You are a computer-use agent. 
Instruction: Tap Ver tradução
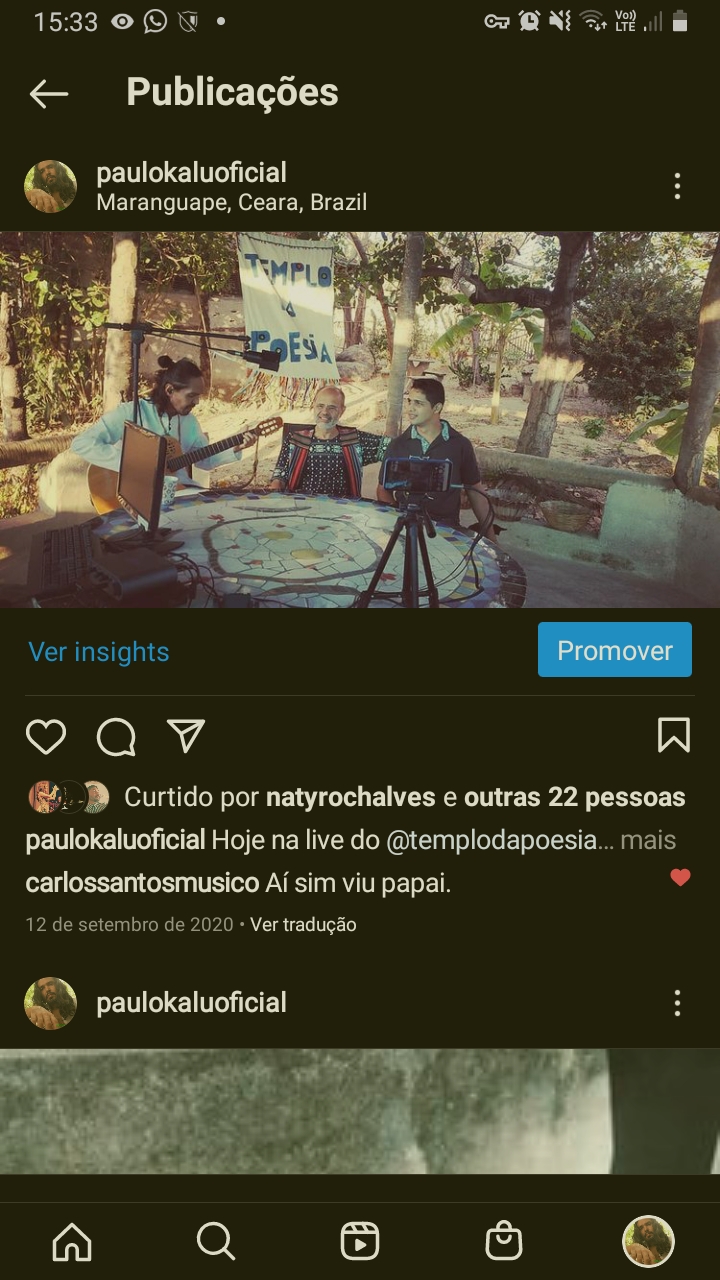[303, 925]
